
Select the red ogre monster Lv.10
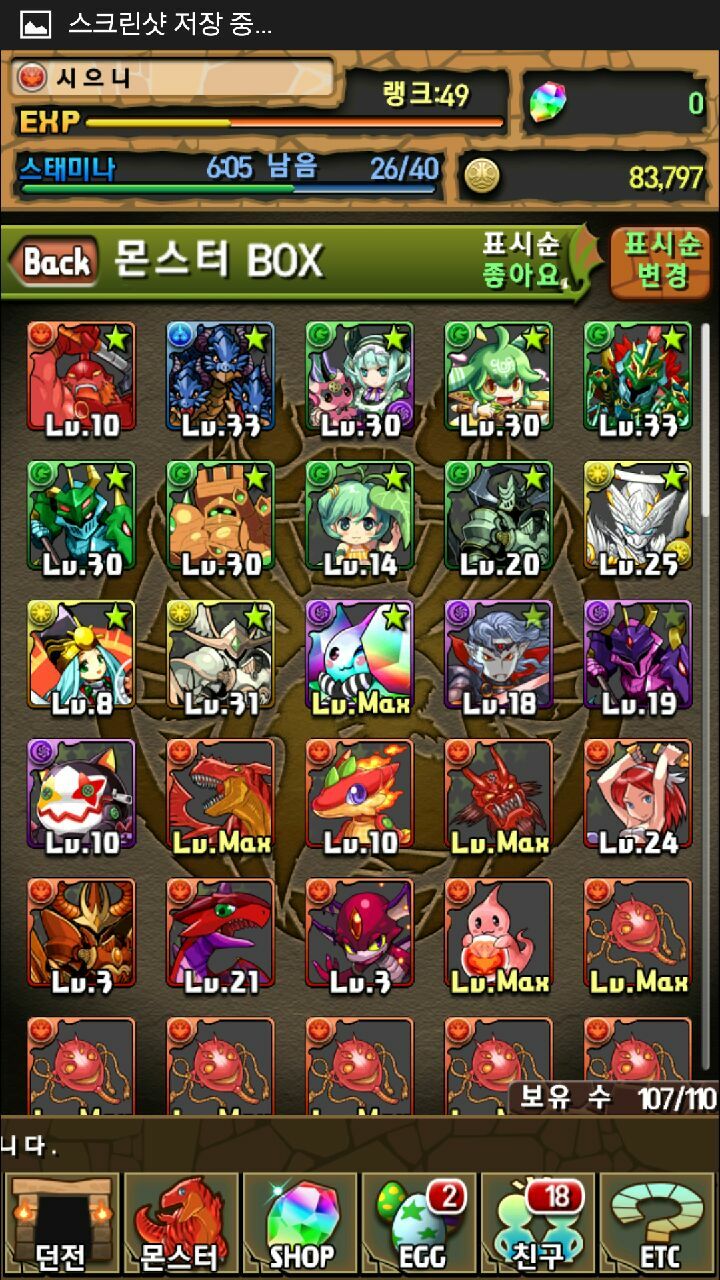81,377
